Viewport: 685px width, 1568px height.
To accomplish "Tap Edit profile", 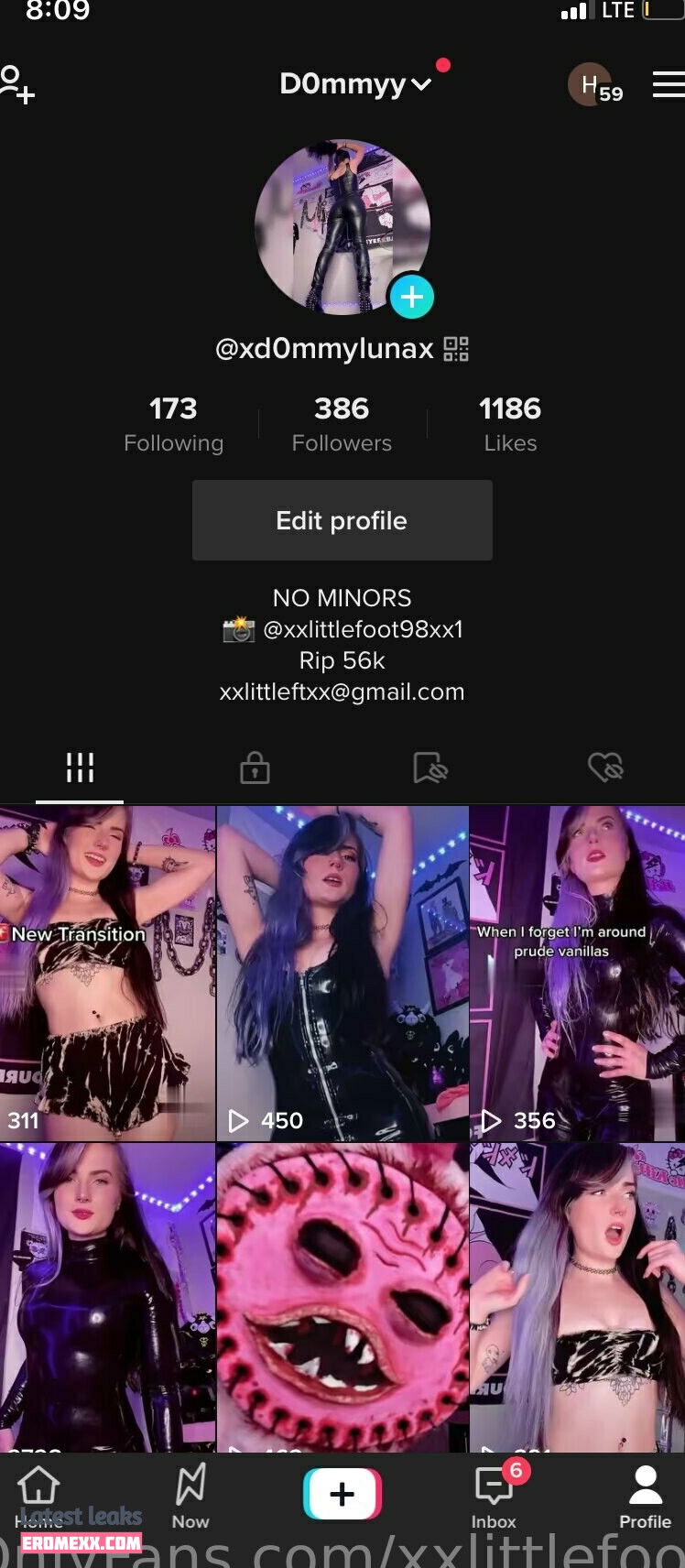I will [342, 520].
